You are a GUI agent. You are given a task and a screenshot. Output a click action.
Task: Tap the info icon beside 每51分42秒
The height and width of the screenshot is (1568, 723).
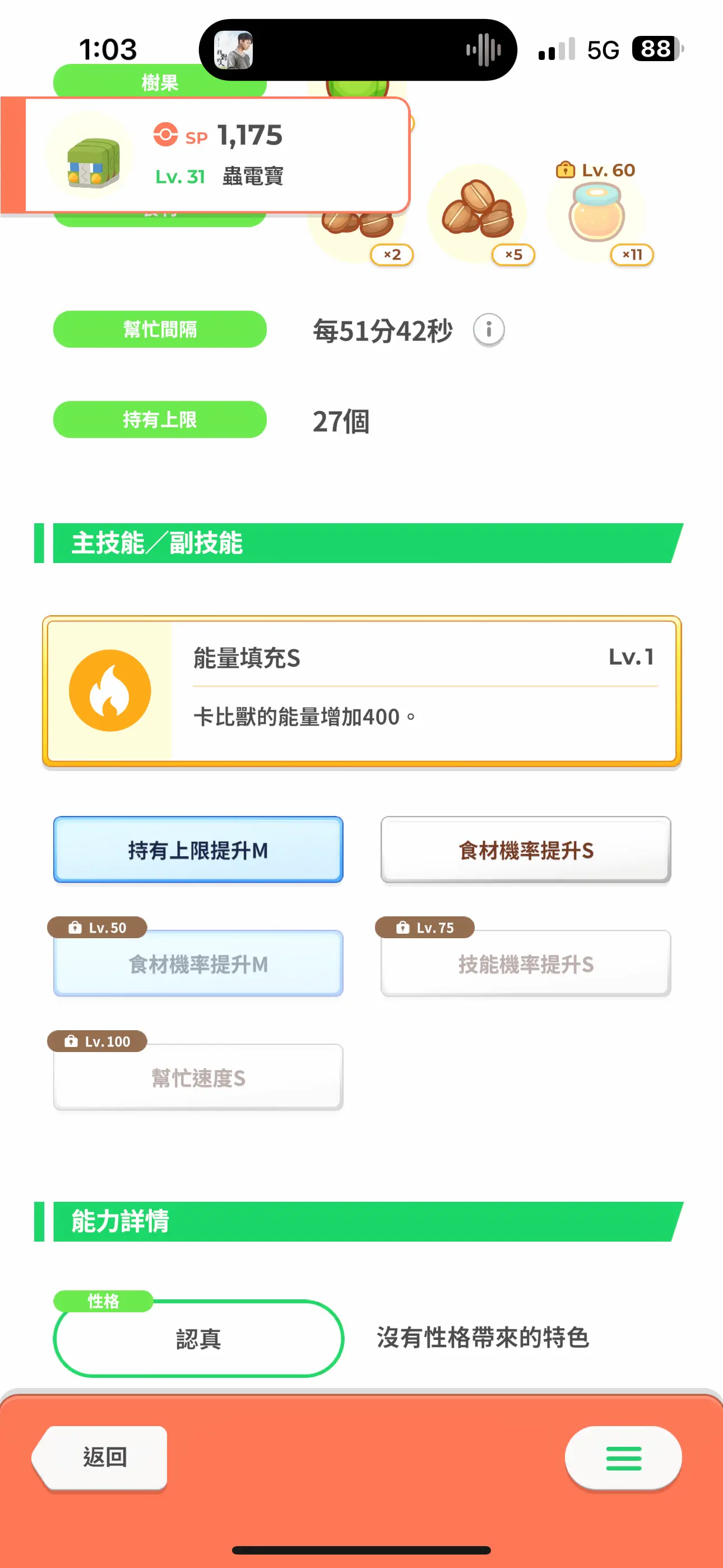(489, 330)
